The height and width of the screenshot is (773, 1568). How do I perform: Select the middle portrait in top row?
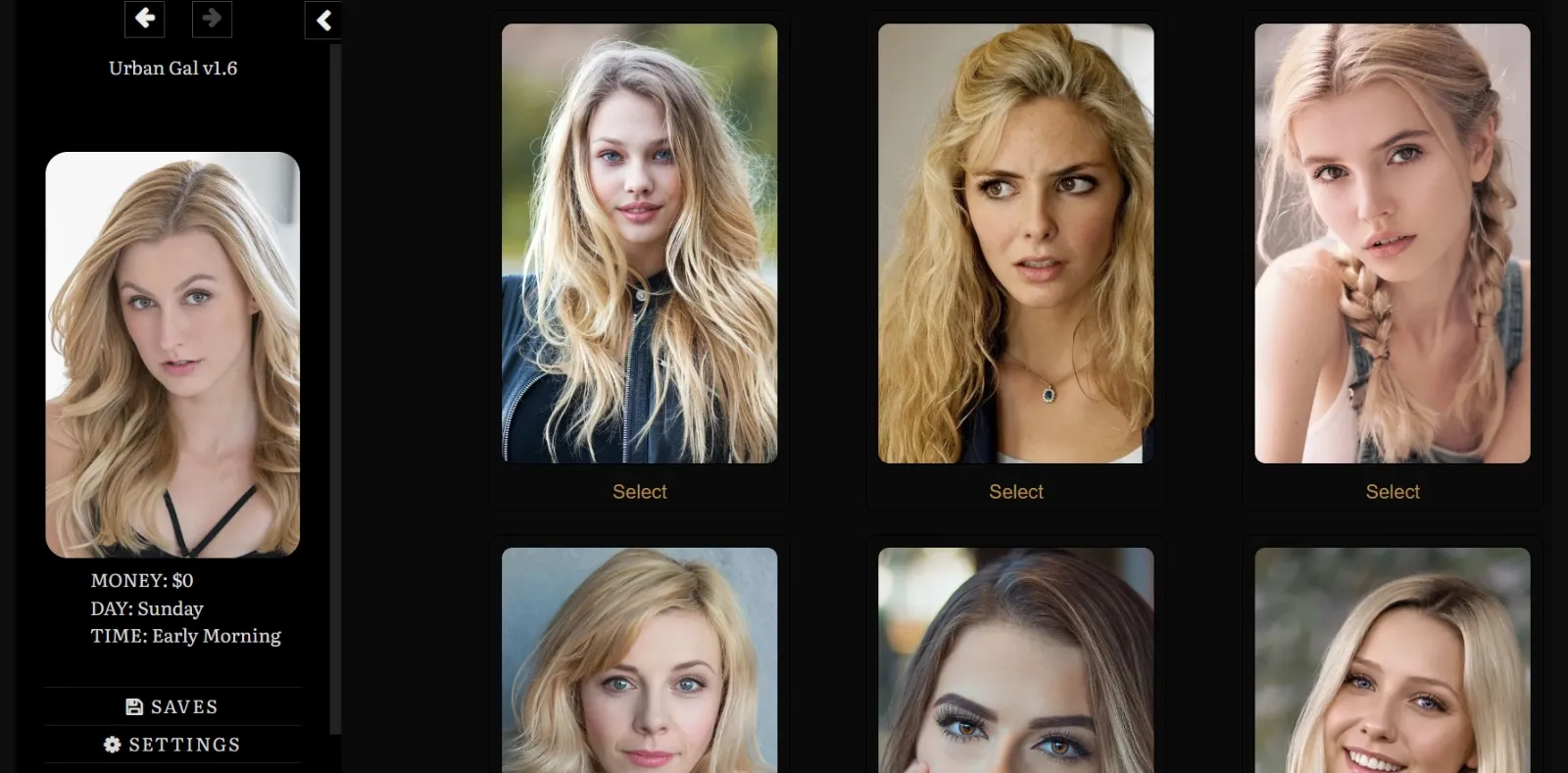click(x=1015, y=492)
